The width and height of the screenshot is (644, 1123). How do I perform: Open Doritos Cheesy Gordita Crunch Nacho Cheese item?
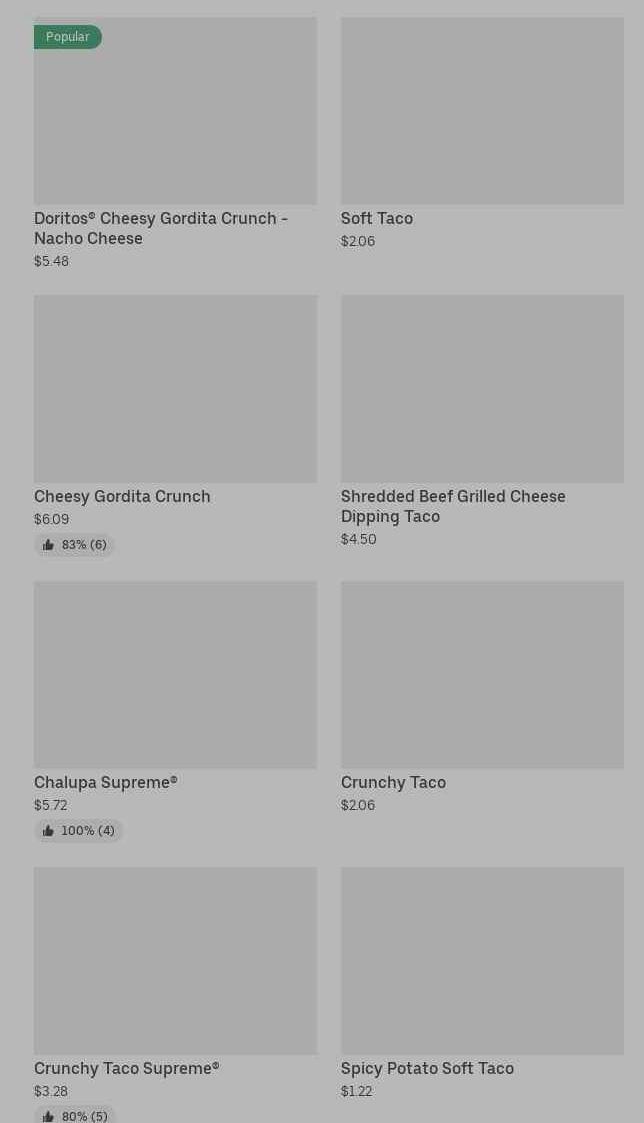click(175, 143)
